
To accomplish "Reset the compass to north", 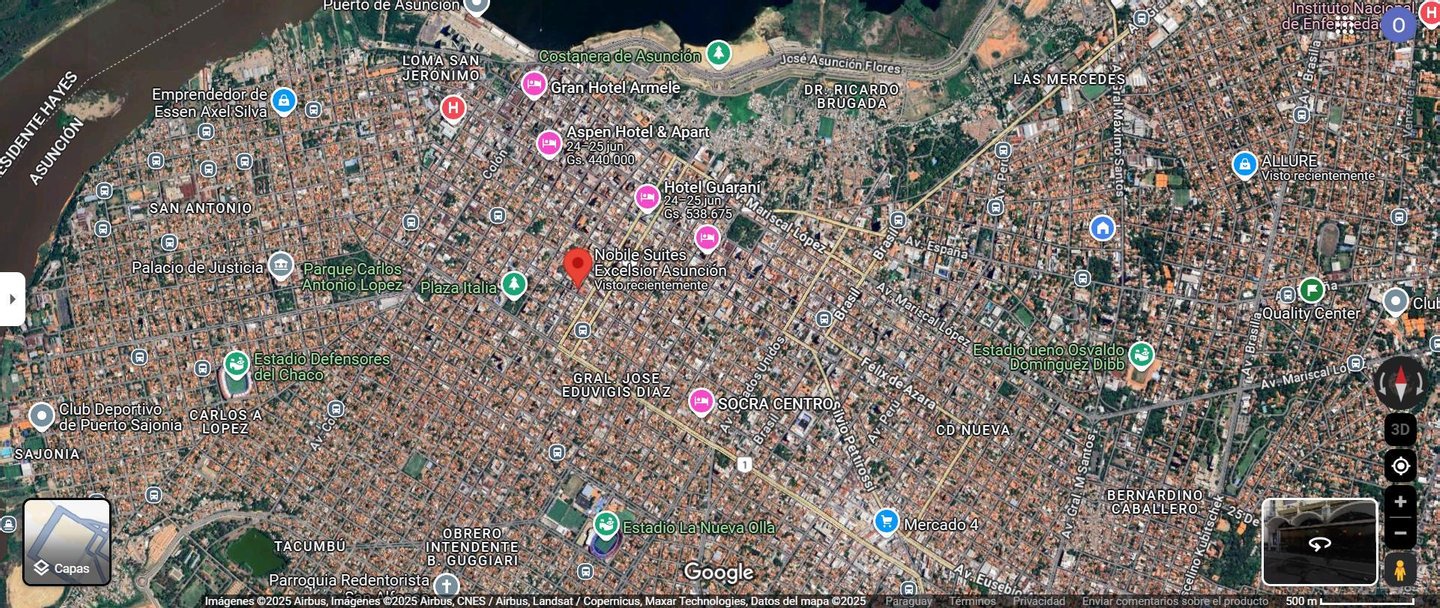I will pyautogui.click(x=1400, y=383).
